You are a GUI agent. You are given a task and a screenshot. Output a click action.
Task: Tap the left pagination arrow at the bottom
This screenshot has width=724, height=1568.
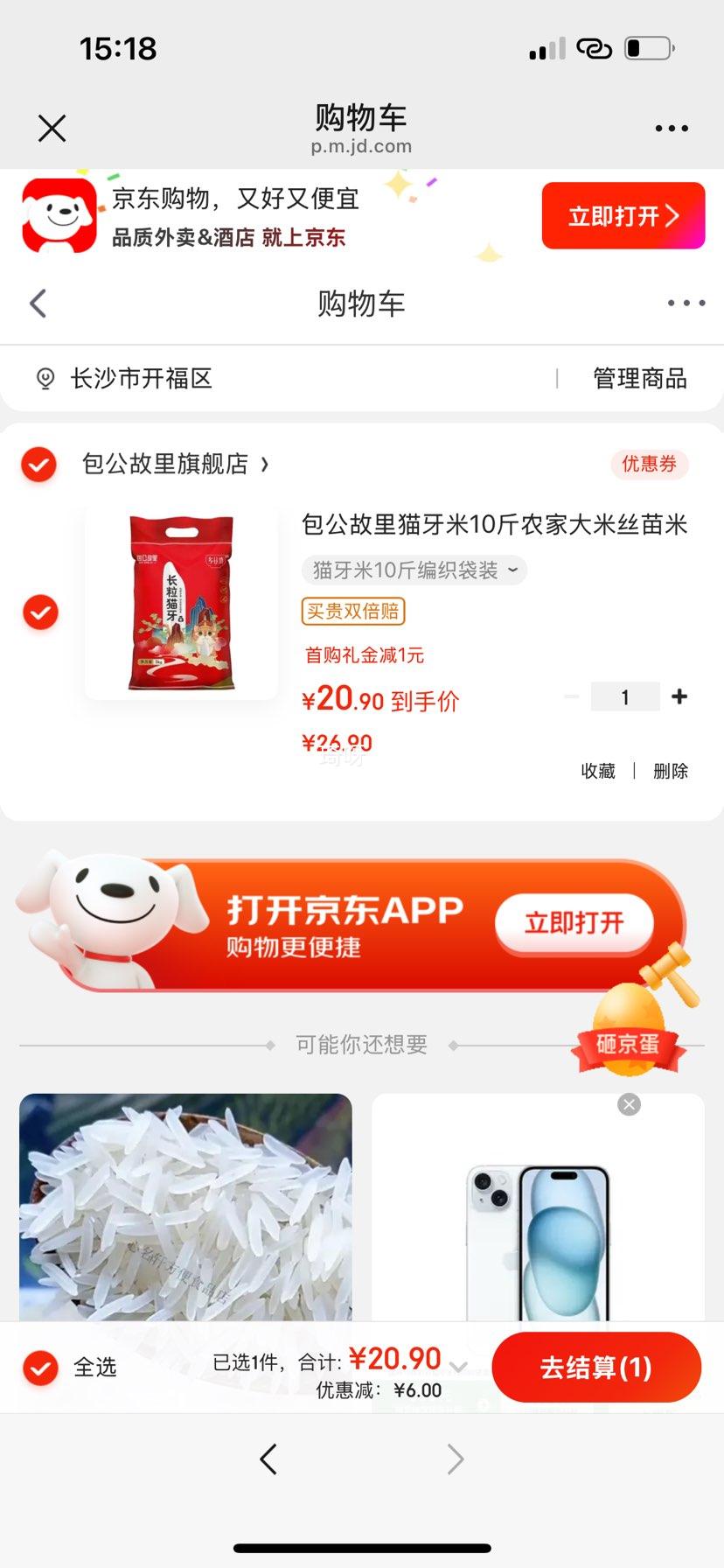268,1458
